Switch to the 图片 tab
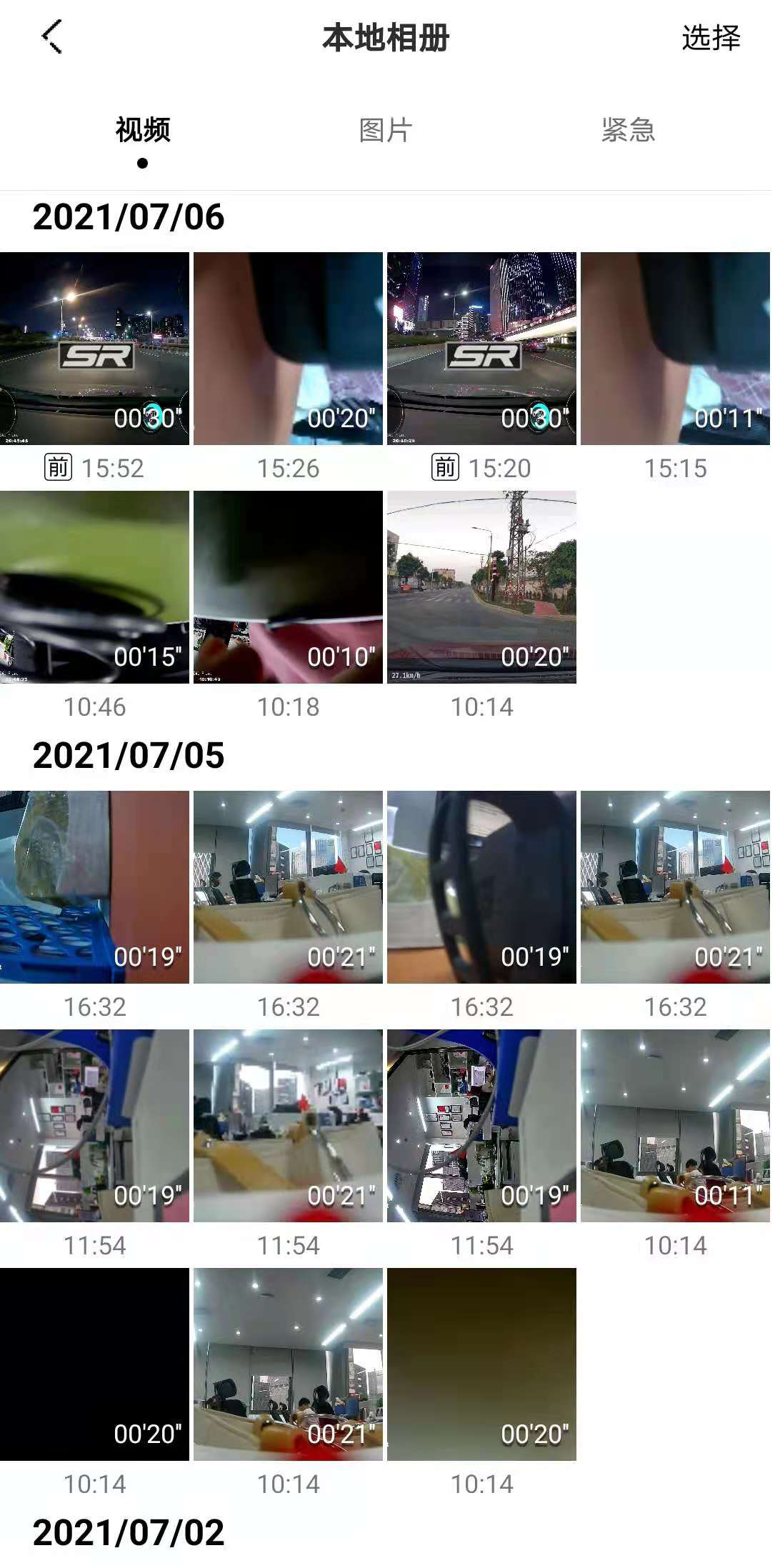The image size is (775, 1568). tap(386, 131)
